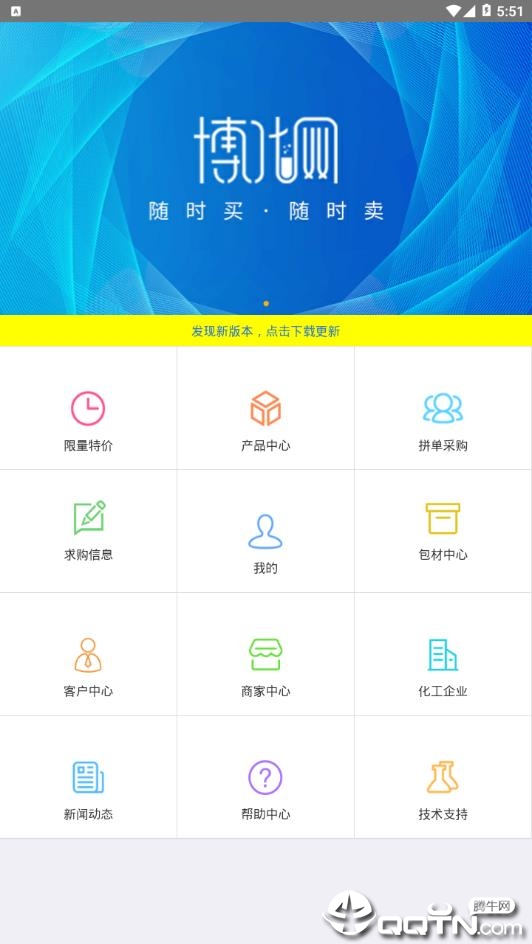Go to 拼单采购 group purchasing
The image size is (532, 944).
[443, 408]
